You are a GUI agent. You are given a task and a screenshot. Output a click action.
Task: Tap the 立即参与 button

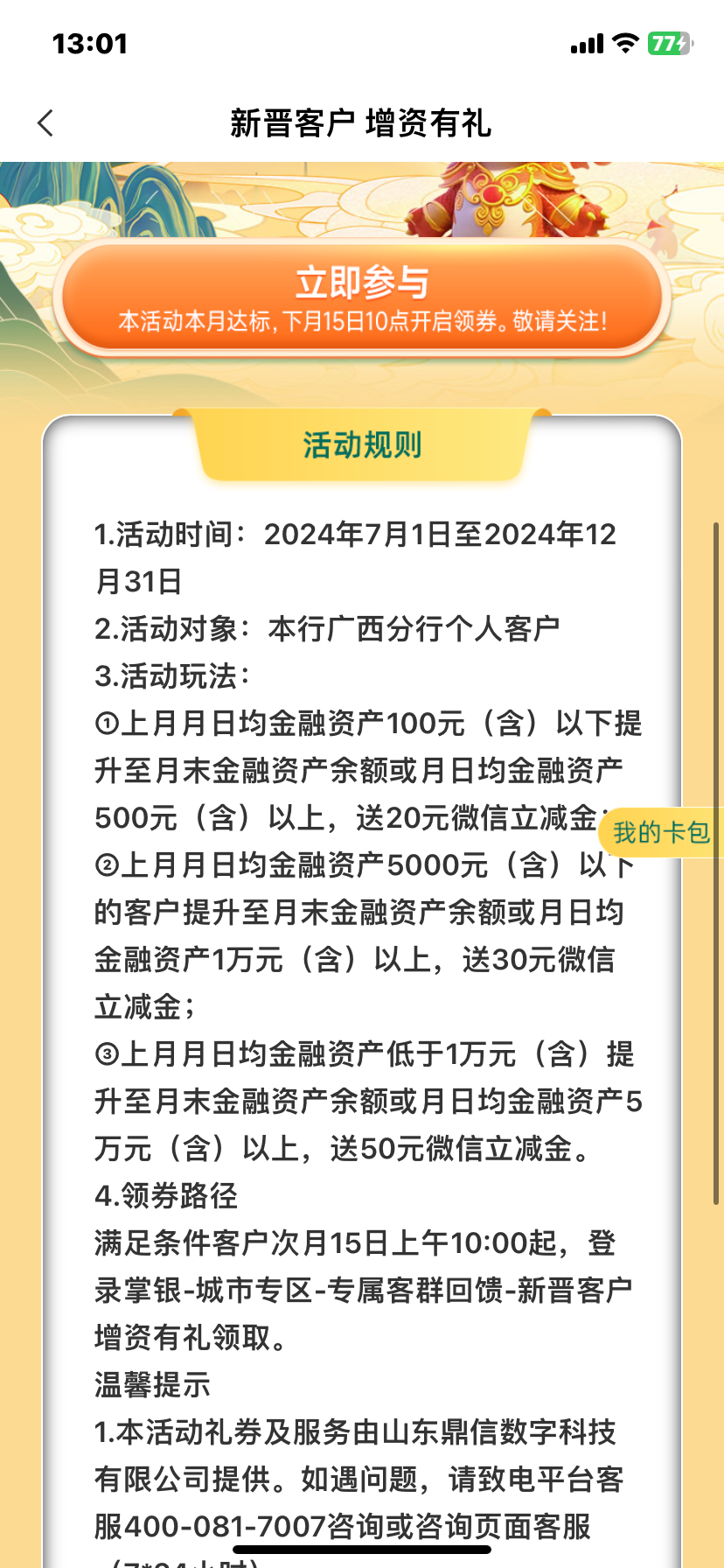pos(362,298)
